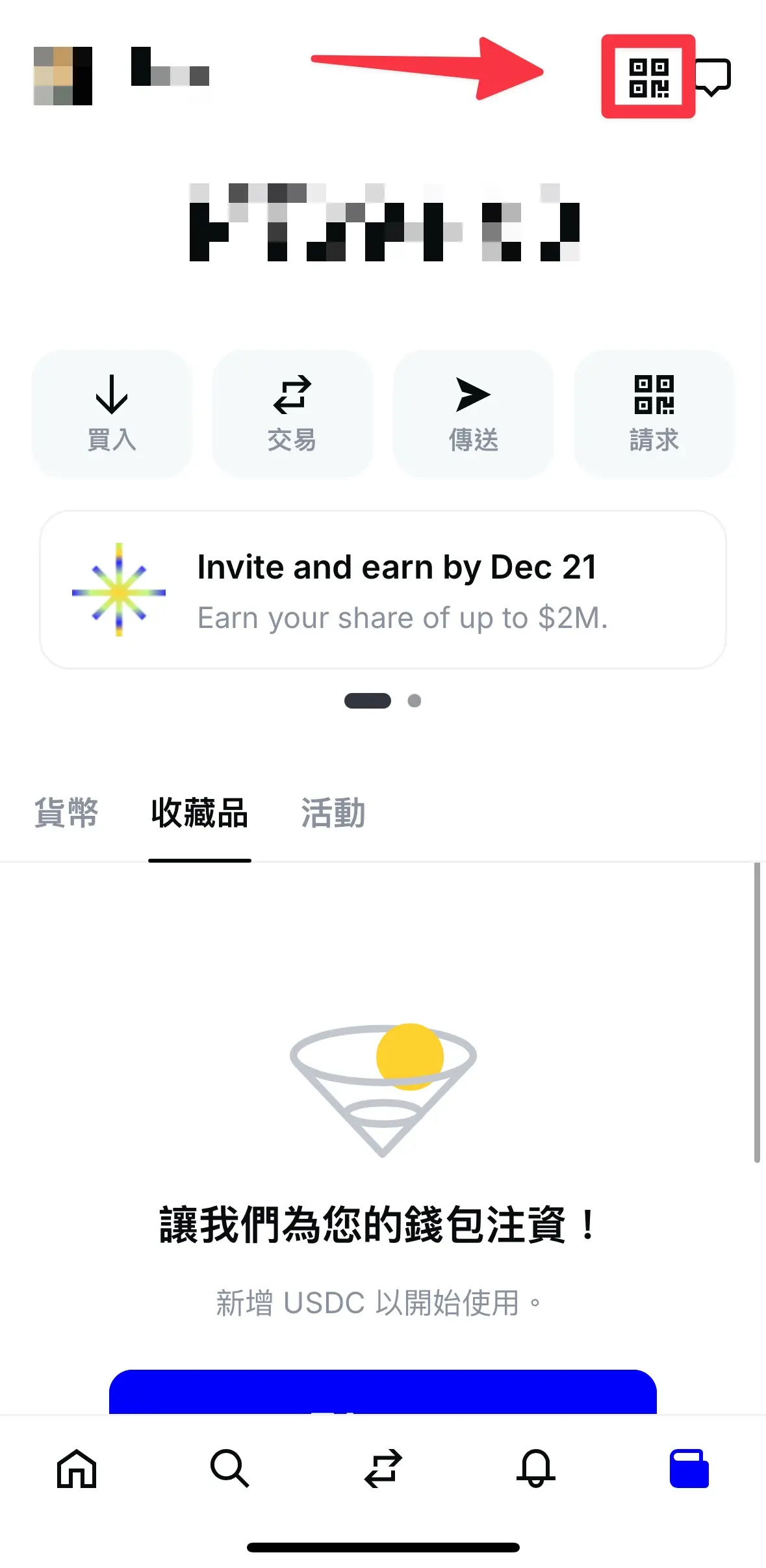Screen dimensions: 766x1568
Task: Select the 交易 (Trade) button
Action: pyautogui.click(x=292, y=413)
